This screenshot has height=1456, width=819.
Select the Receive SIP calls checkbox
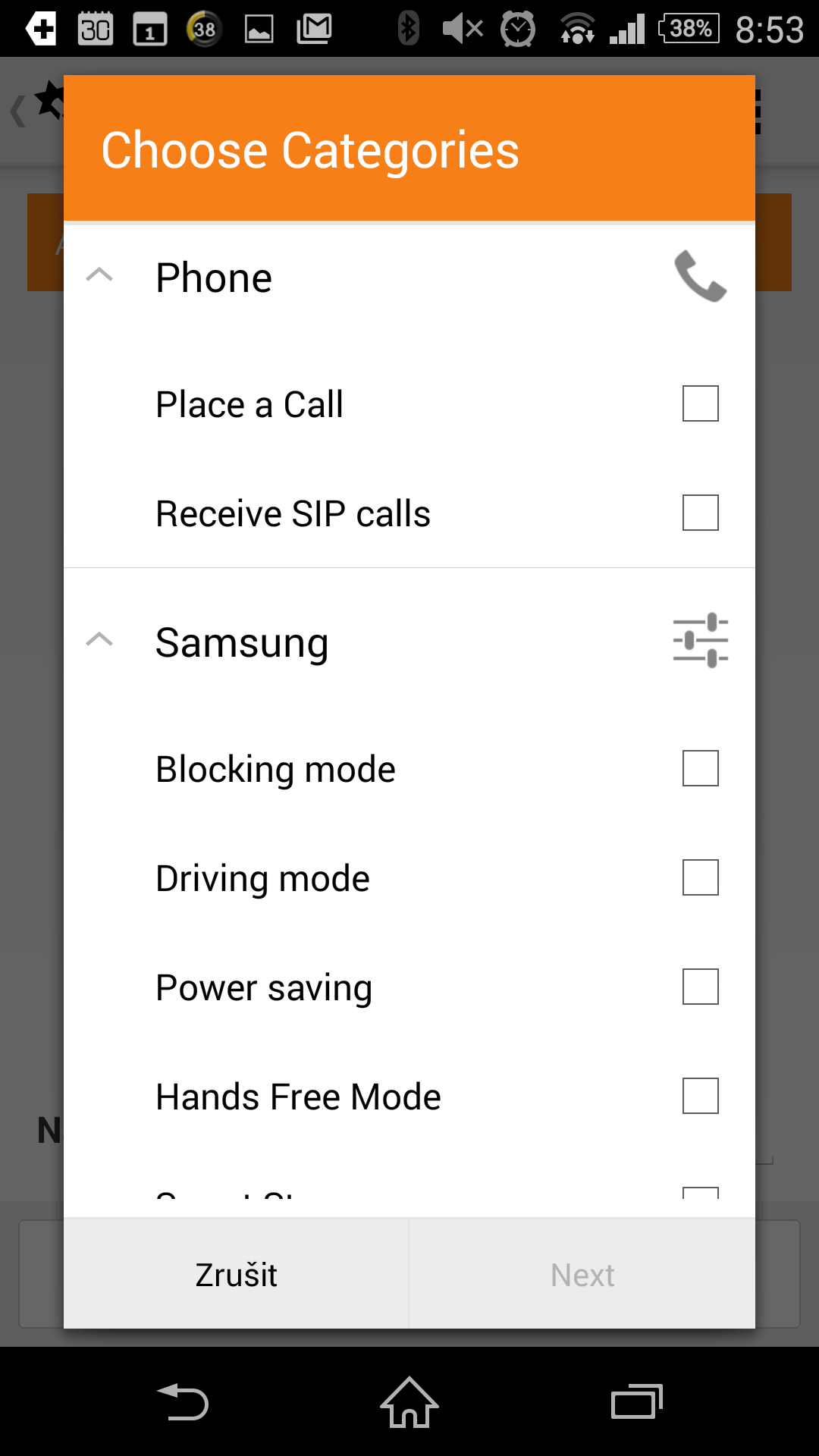pyautogui.click(x=700, y=513)
